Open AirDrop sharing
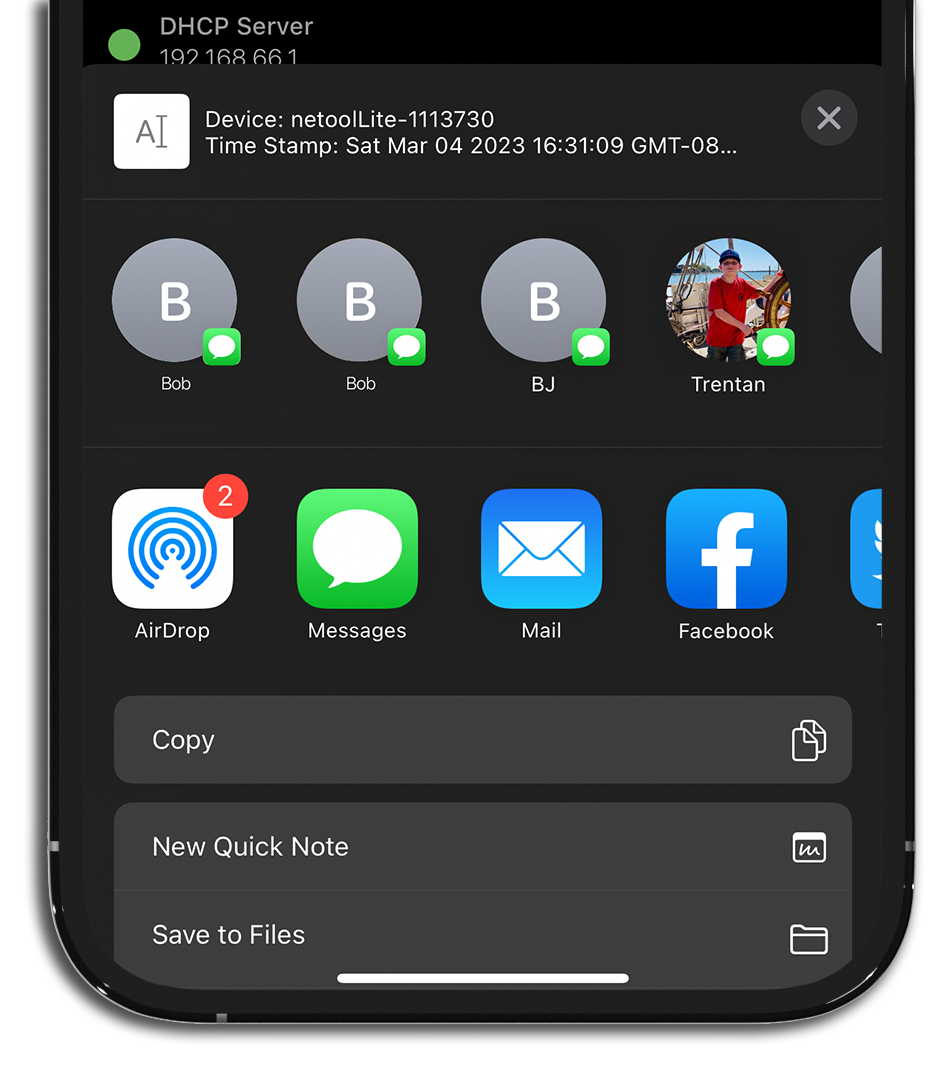The width and height of the screenshot is (939, 1071). [172, 549]
